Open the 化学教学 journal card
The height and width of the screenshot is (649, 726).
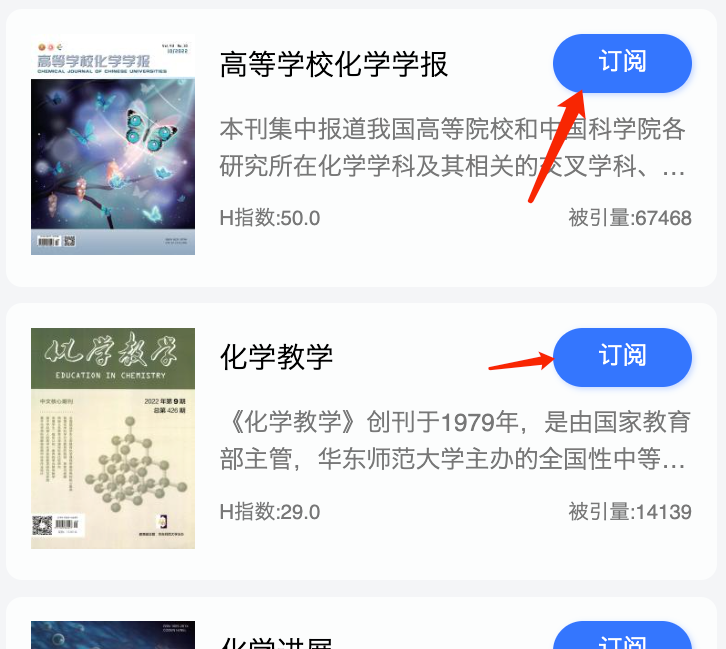click(x=277, y=357)
